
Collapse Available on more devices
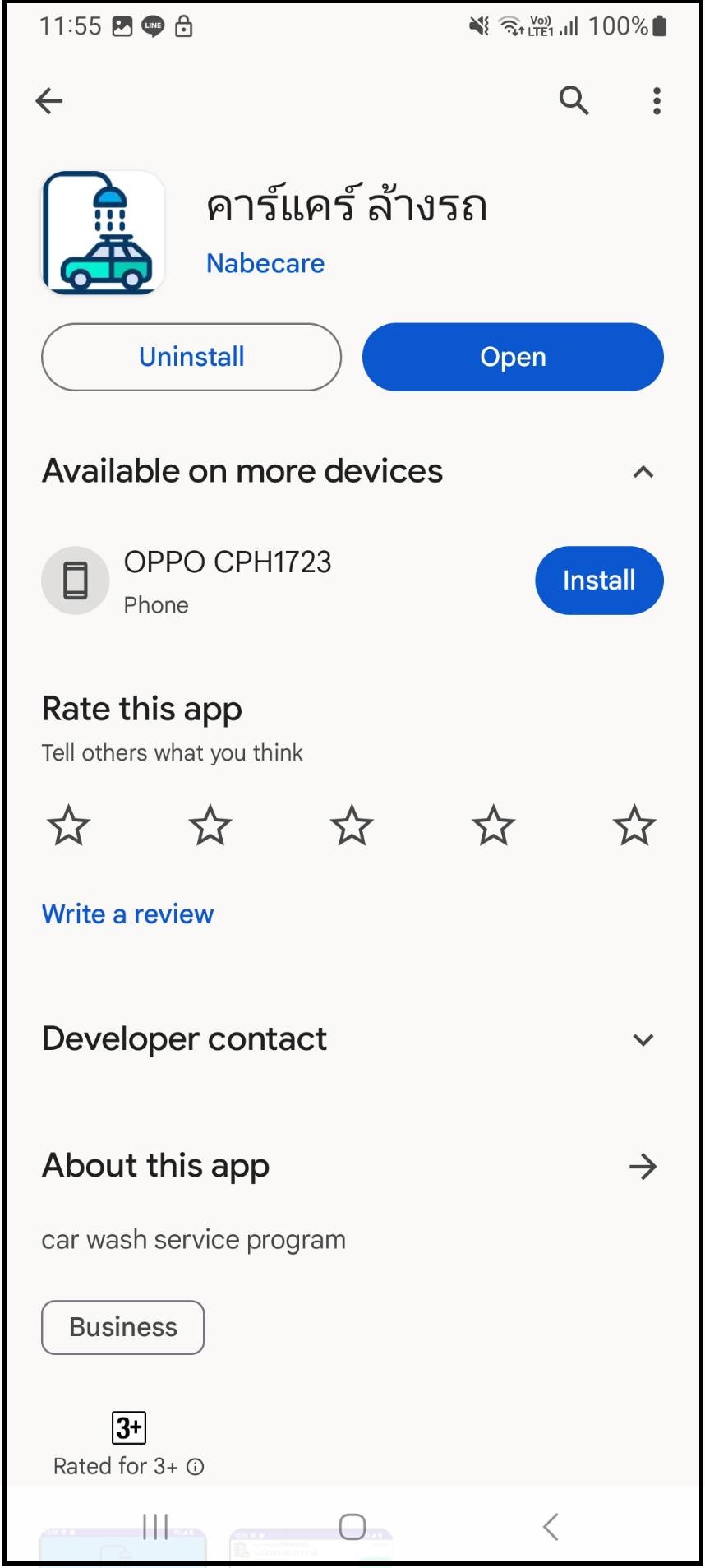tap(643, 472)
